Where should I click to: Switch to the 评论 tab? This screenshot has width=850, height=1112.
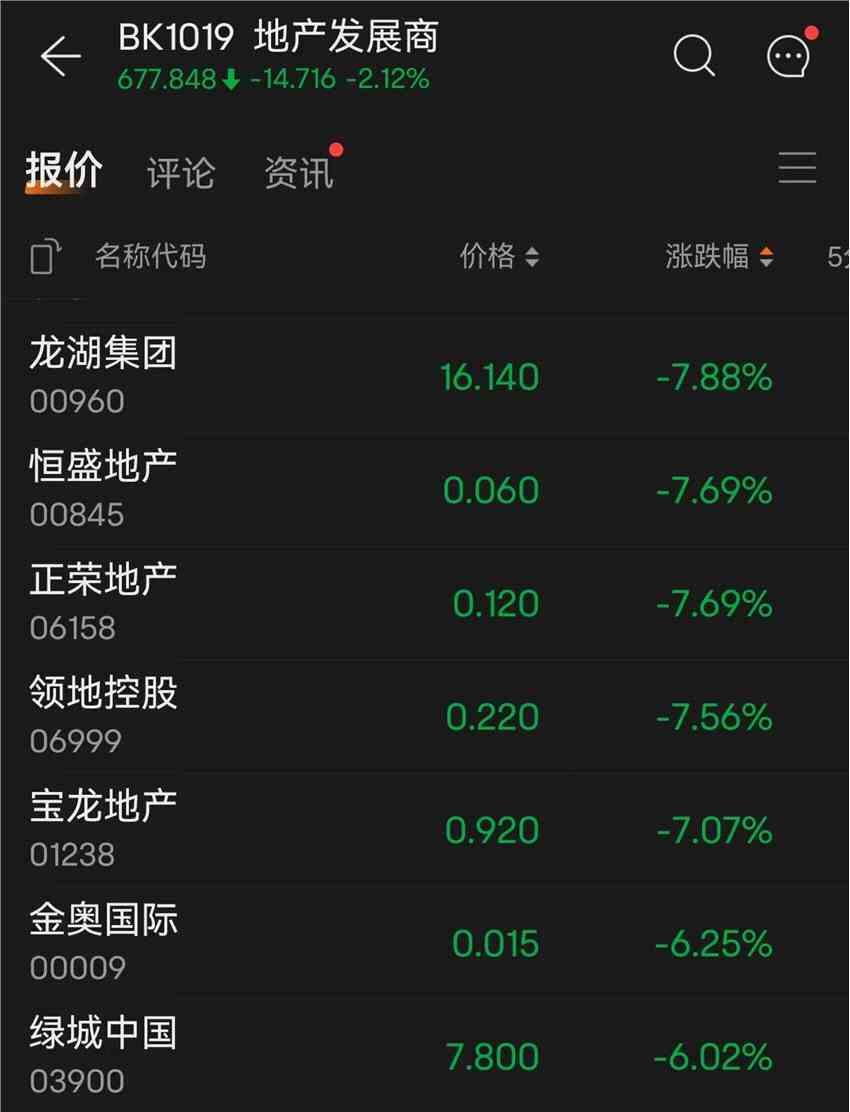coord(181,173)
